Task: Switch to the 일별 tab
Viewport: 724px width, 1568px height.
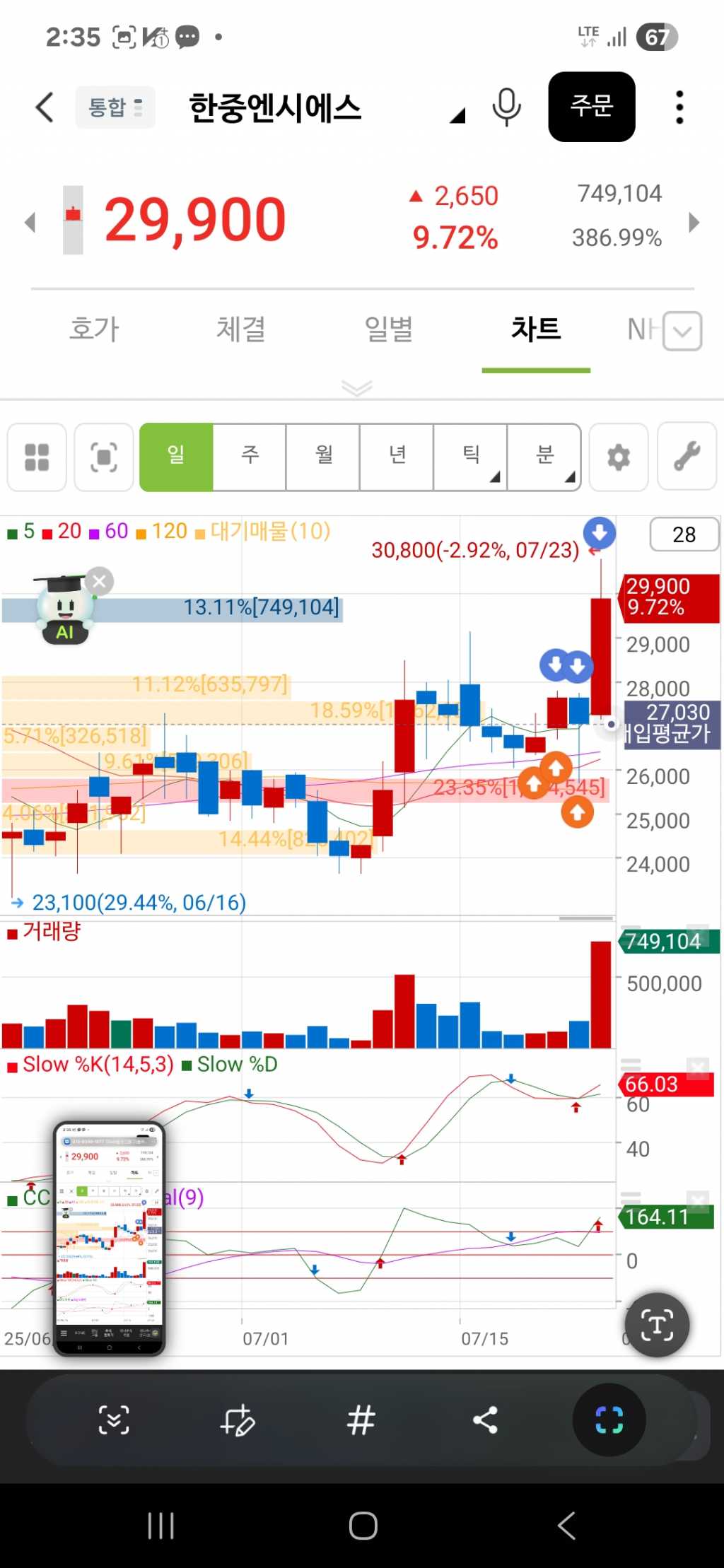Action: 388,329
